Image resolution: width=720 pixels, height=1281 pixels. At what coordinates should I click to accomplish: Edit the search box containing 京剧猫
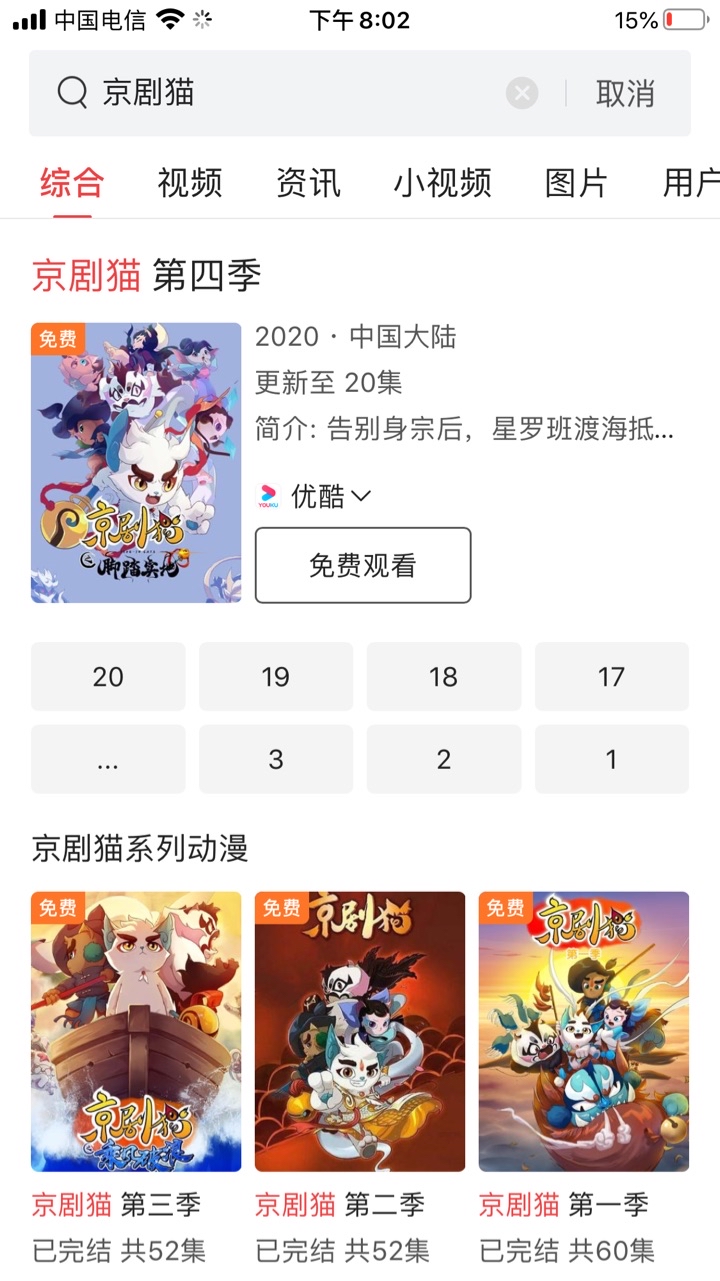[290, 94]
